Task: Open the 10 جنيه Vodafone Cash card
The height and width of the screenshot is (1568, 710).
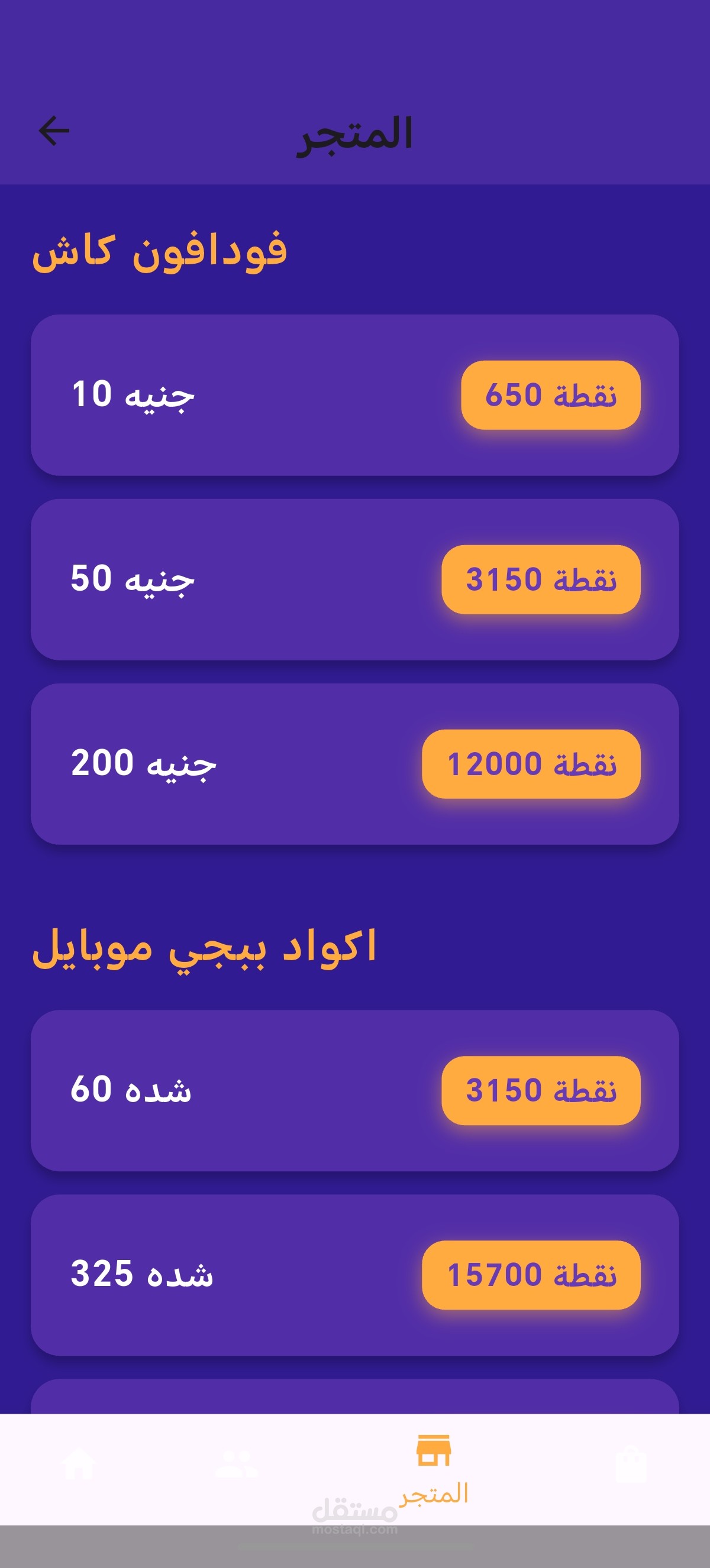Action: [x=355, y=395]
